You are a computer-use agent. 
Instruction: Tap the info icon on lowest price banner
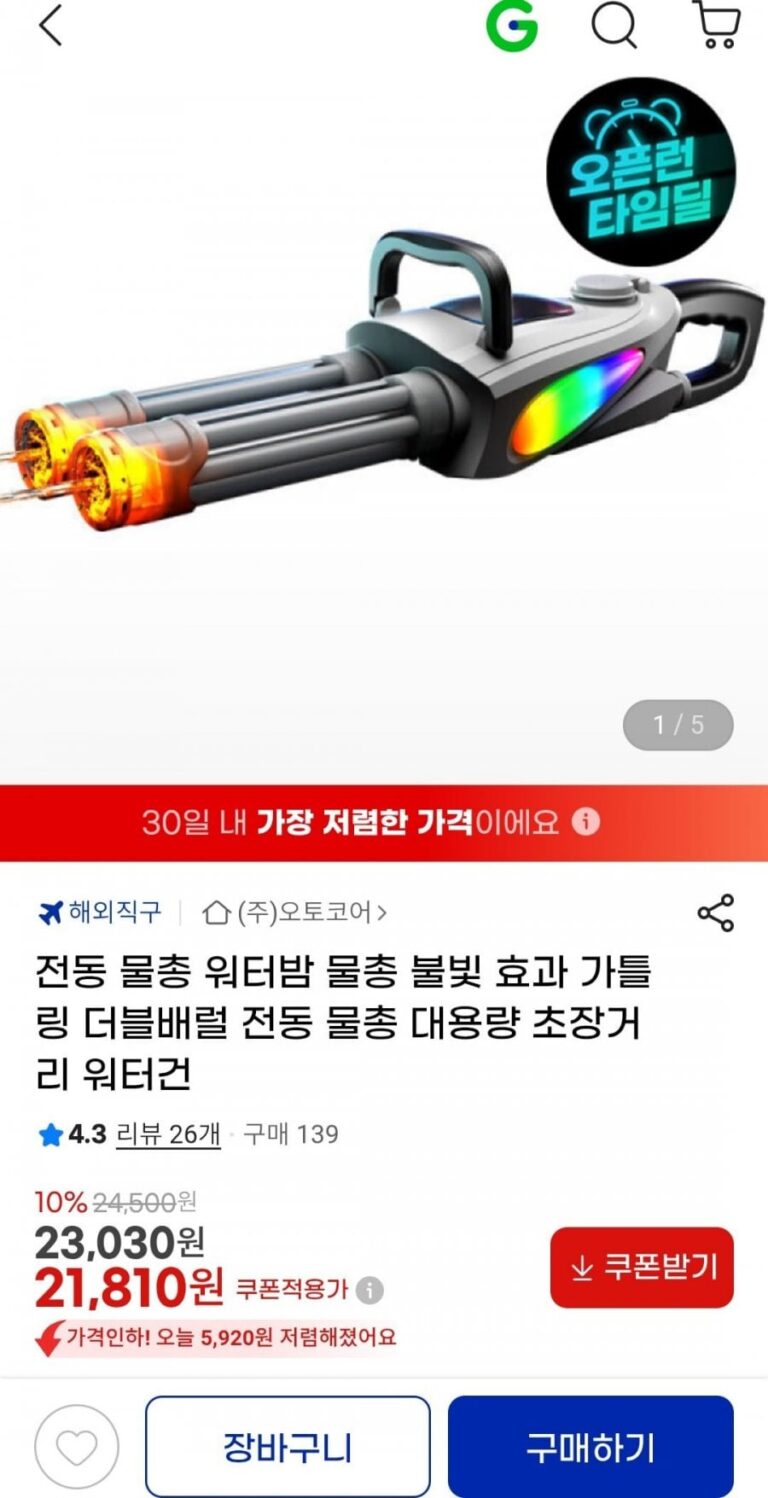586,822
